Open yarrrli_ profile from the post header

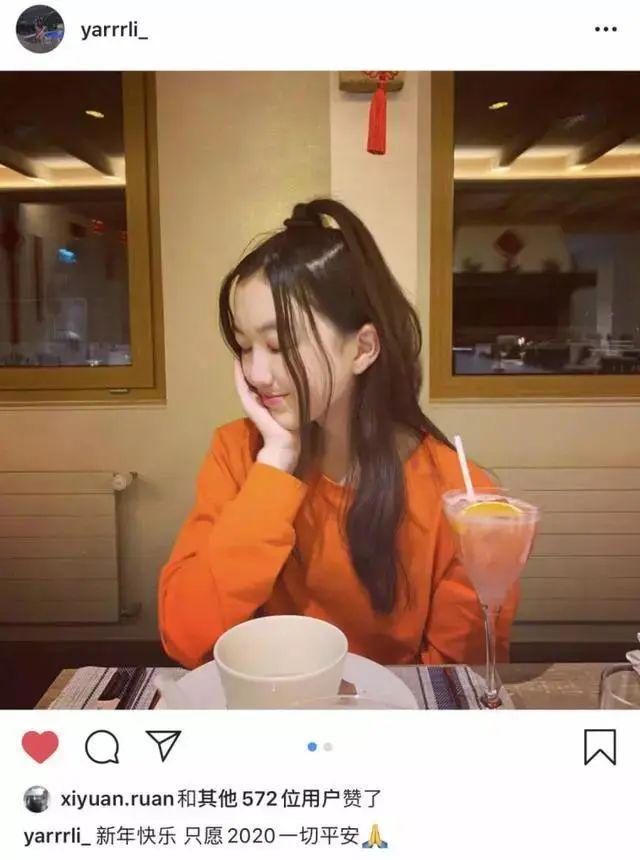click(x=114, y=29)
